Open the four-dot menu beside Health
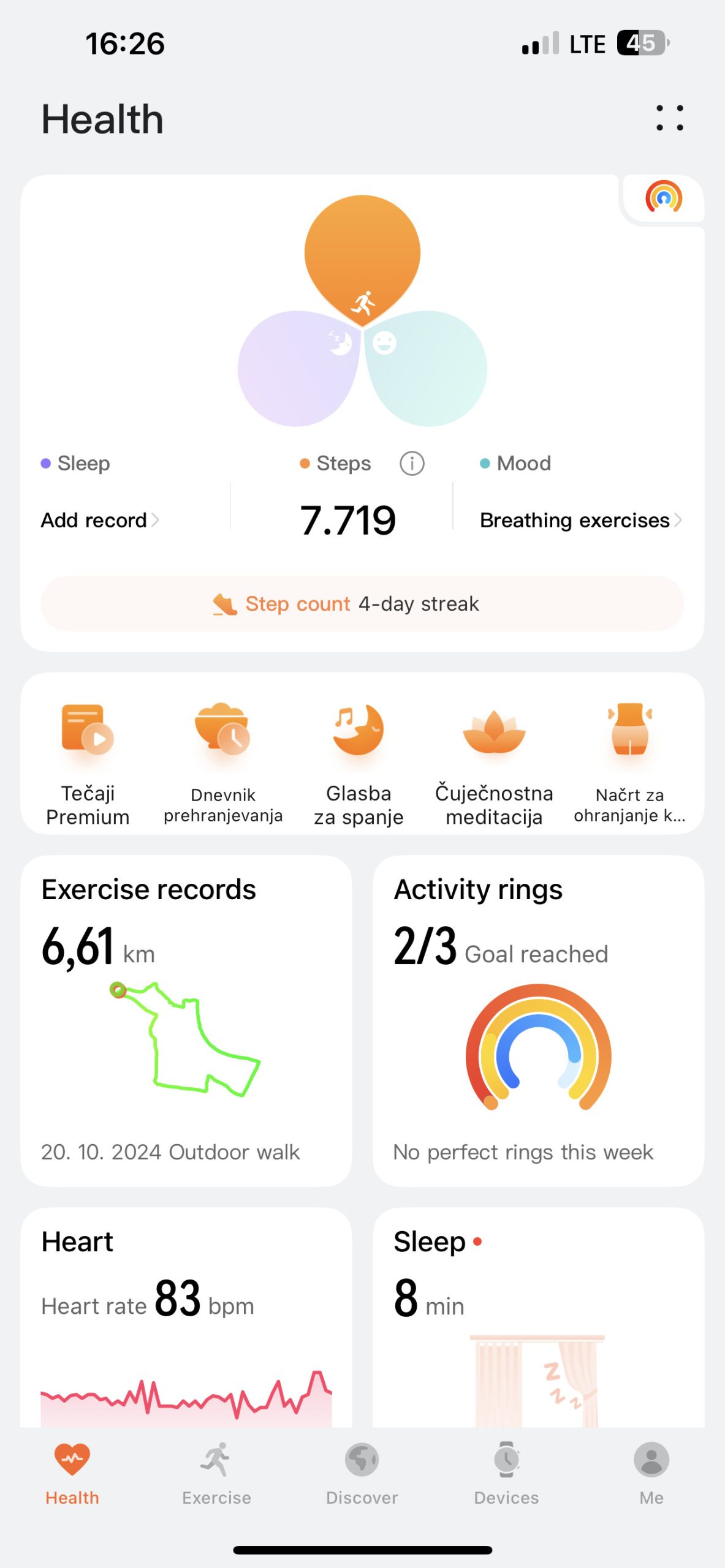 669,118
